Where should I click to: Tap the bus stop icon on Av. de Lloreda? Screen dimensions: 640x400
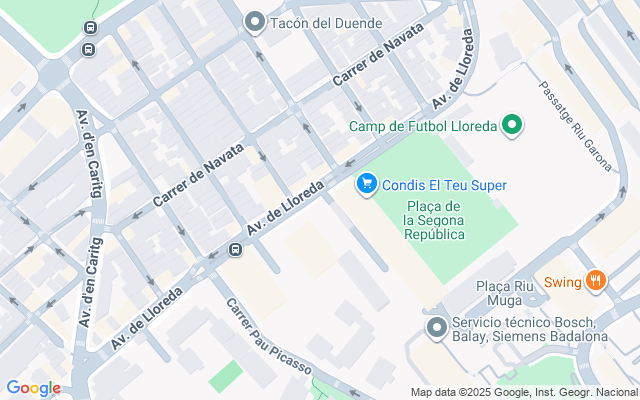[x=236, y=249]
